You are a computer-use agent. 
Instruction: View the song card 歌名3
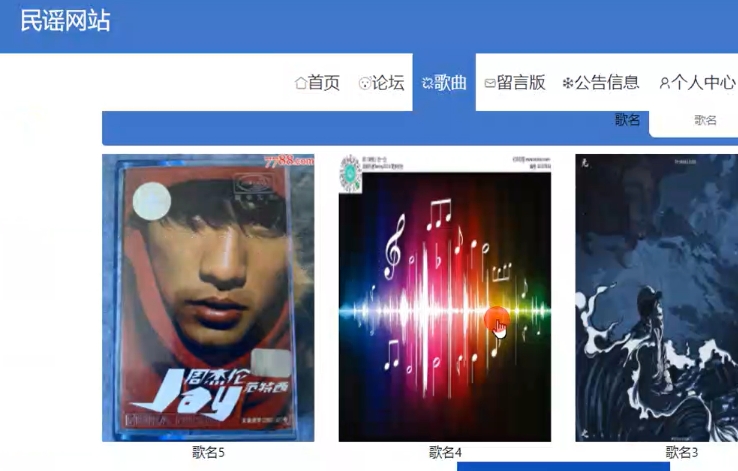point(657,298)
